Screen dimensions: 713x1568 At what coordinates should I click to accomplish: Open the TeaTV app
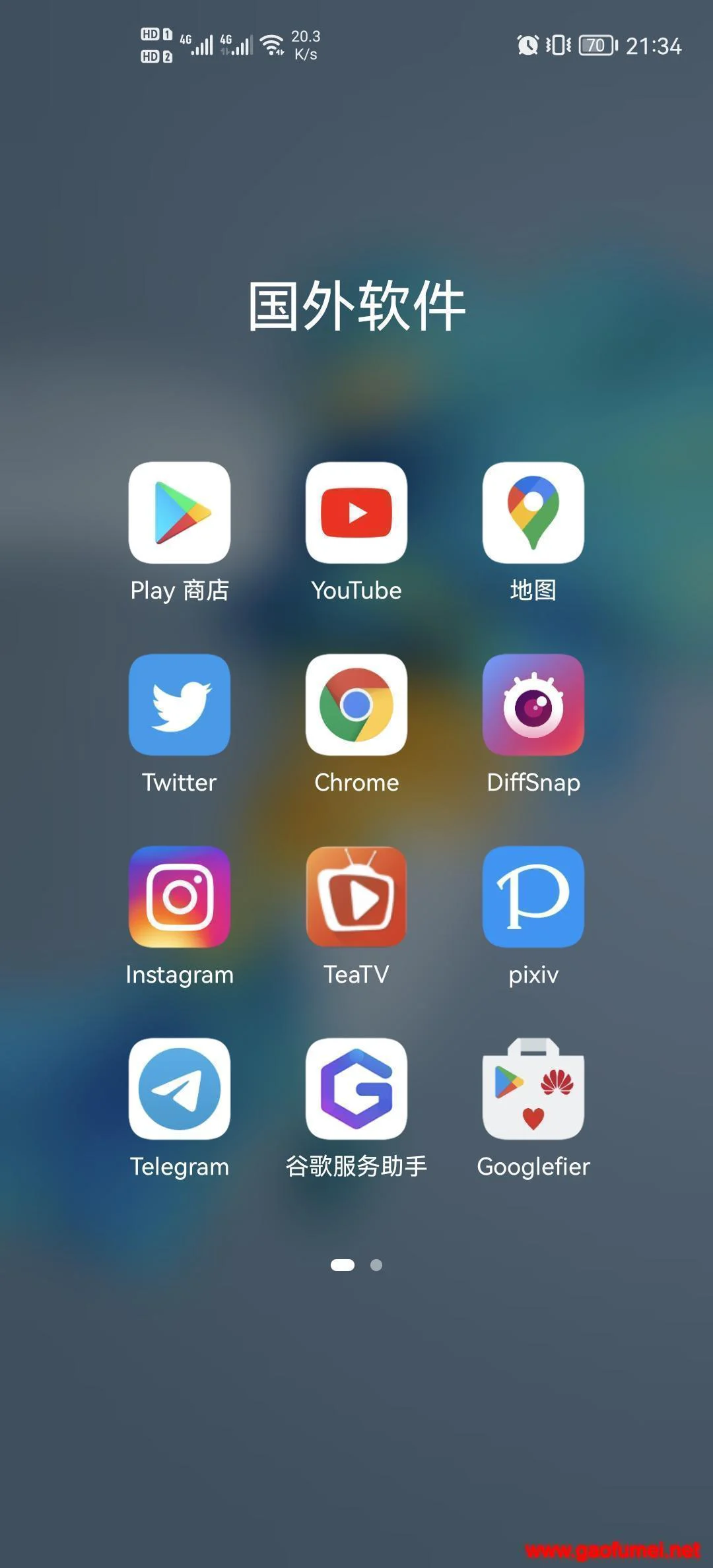(356, 897)
